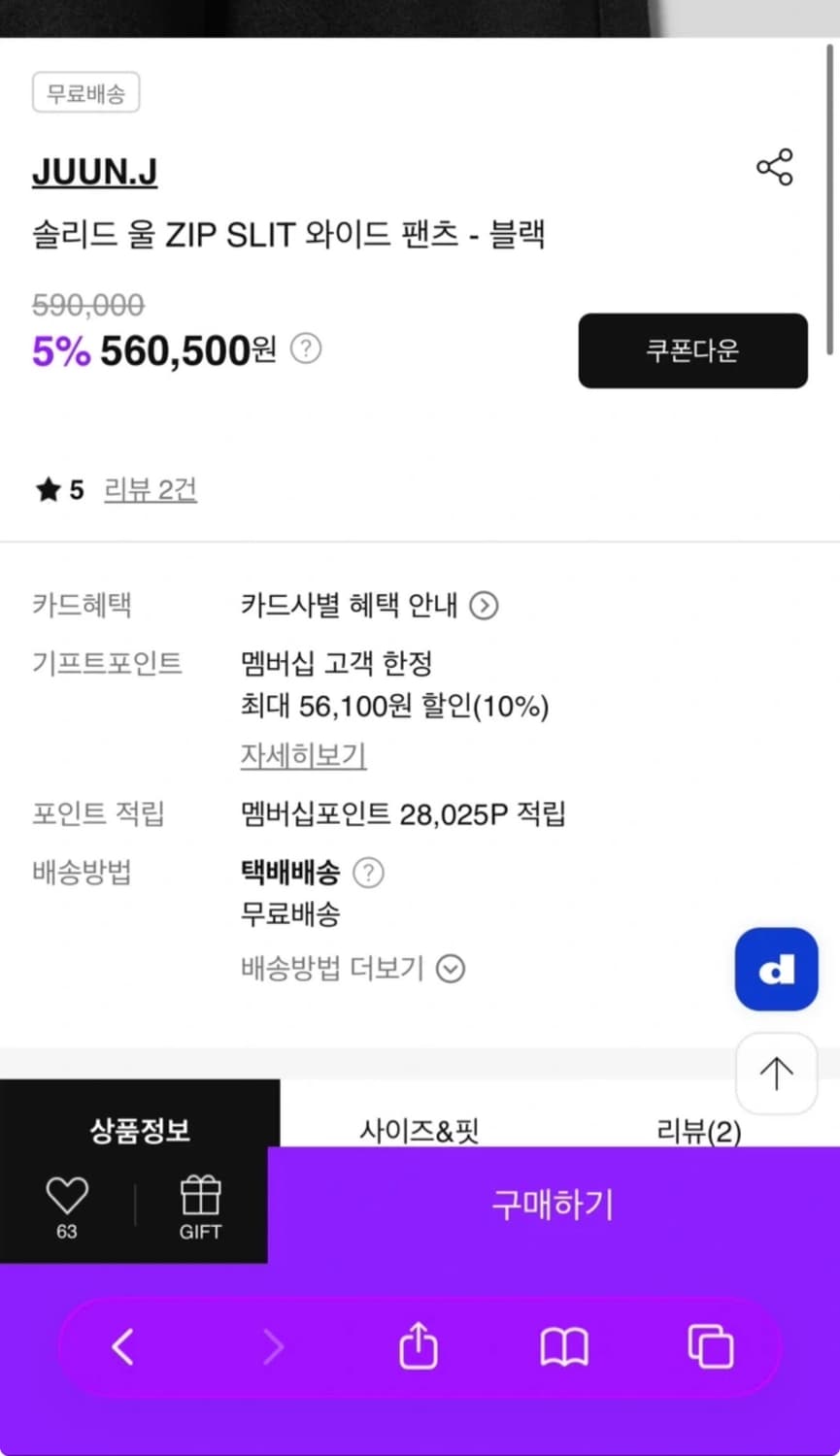Open the browser share icon
840x1456 pixels.
click(418, 1346)
